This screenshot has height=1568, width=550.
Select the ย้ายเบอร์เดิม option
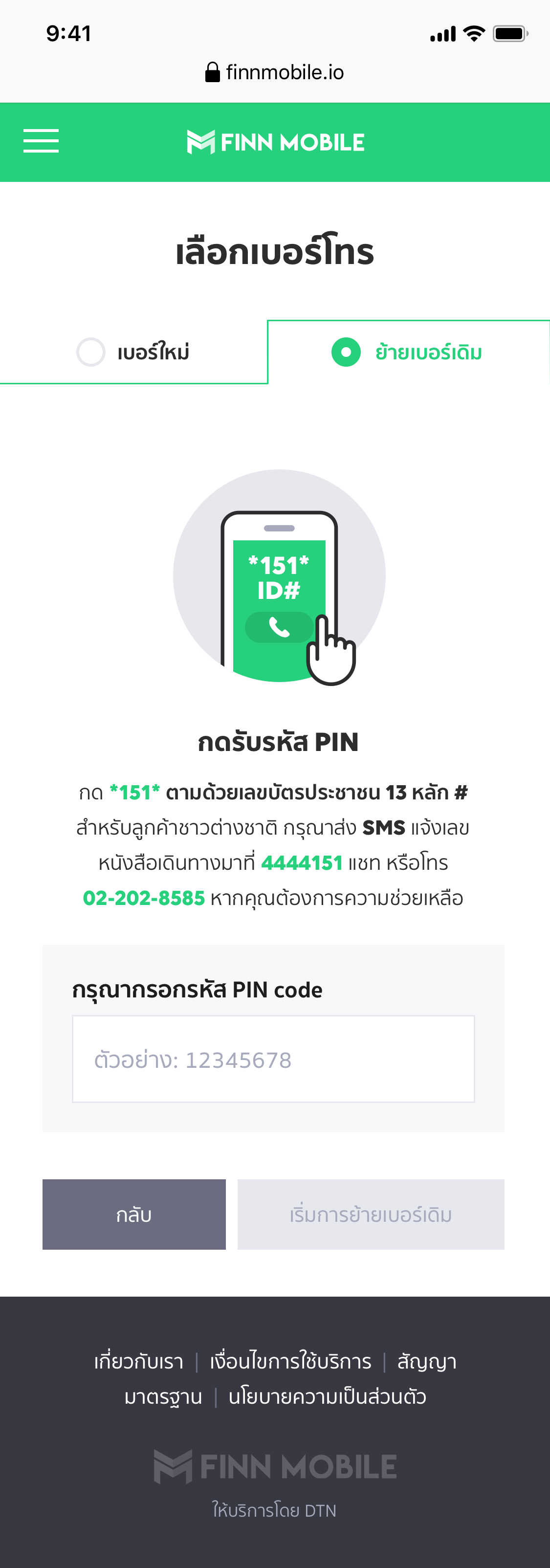pyautogui.click(x=408, y=353)
